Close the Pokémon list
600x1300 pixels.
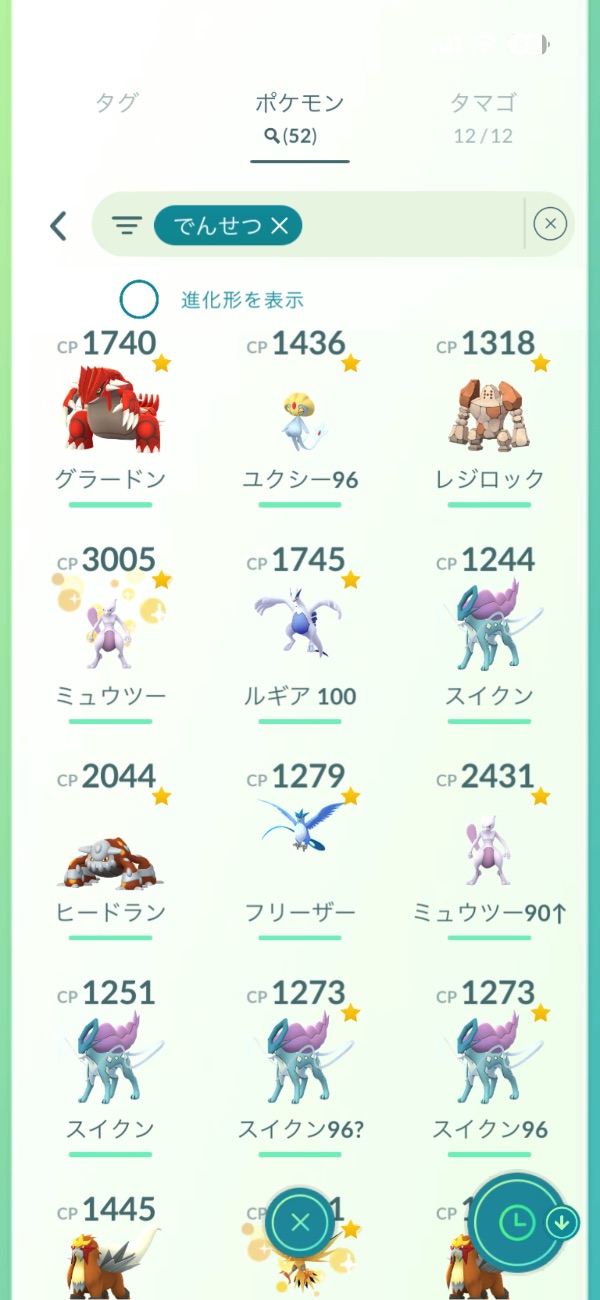click(x=300, y=1221)
